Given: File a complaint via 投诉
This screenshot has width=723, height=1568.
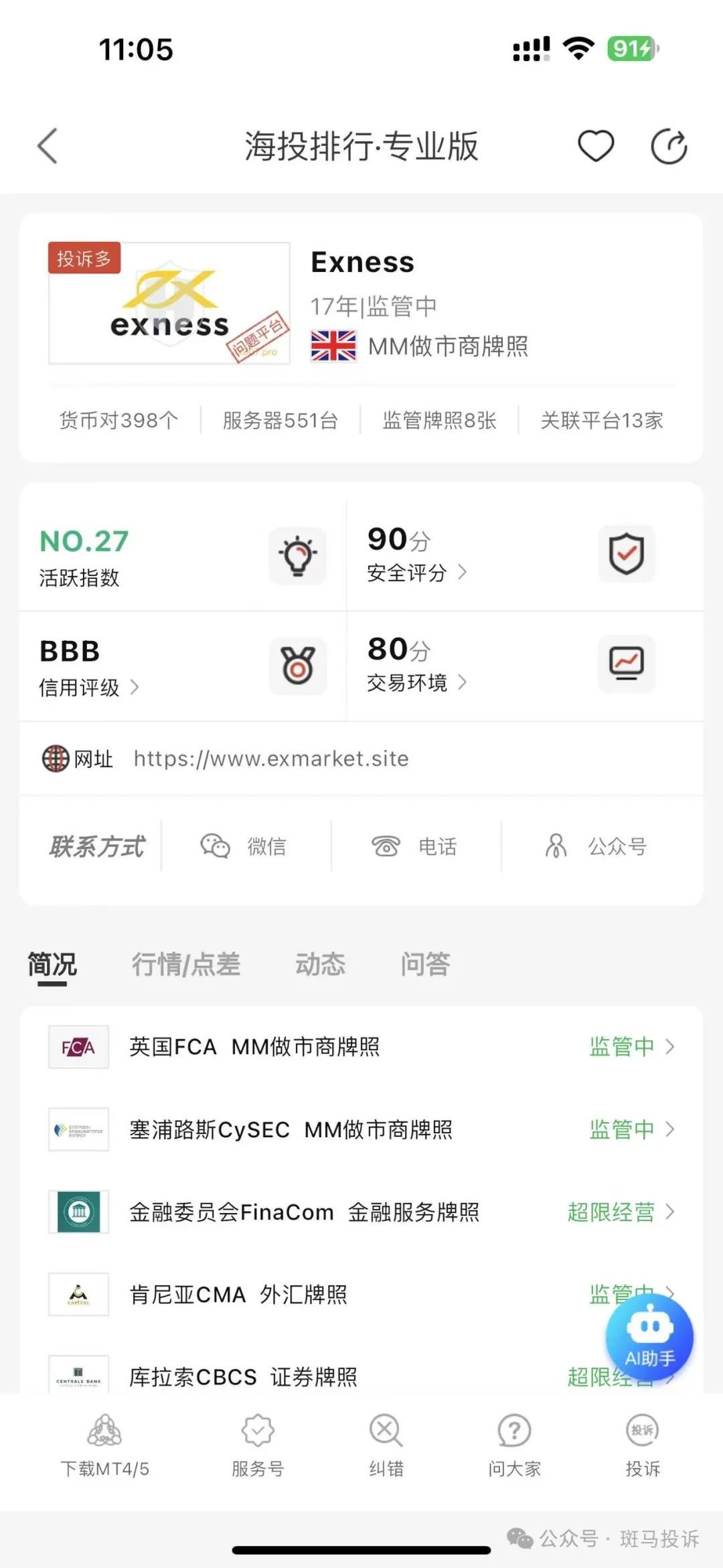Looking at the screenshot, I should pyautogui.click(x=643, y=1445).
